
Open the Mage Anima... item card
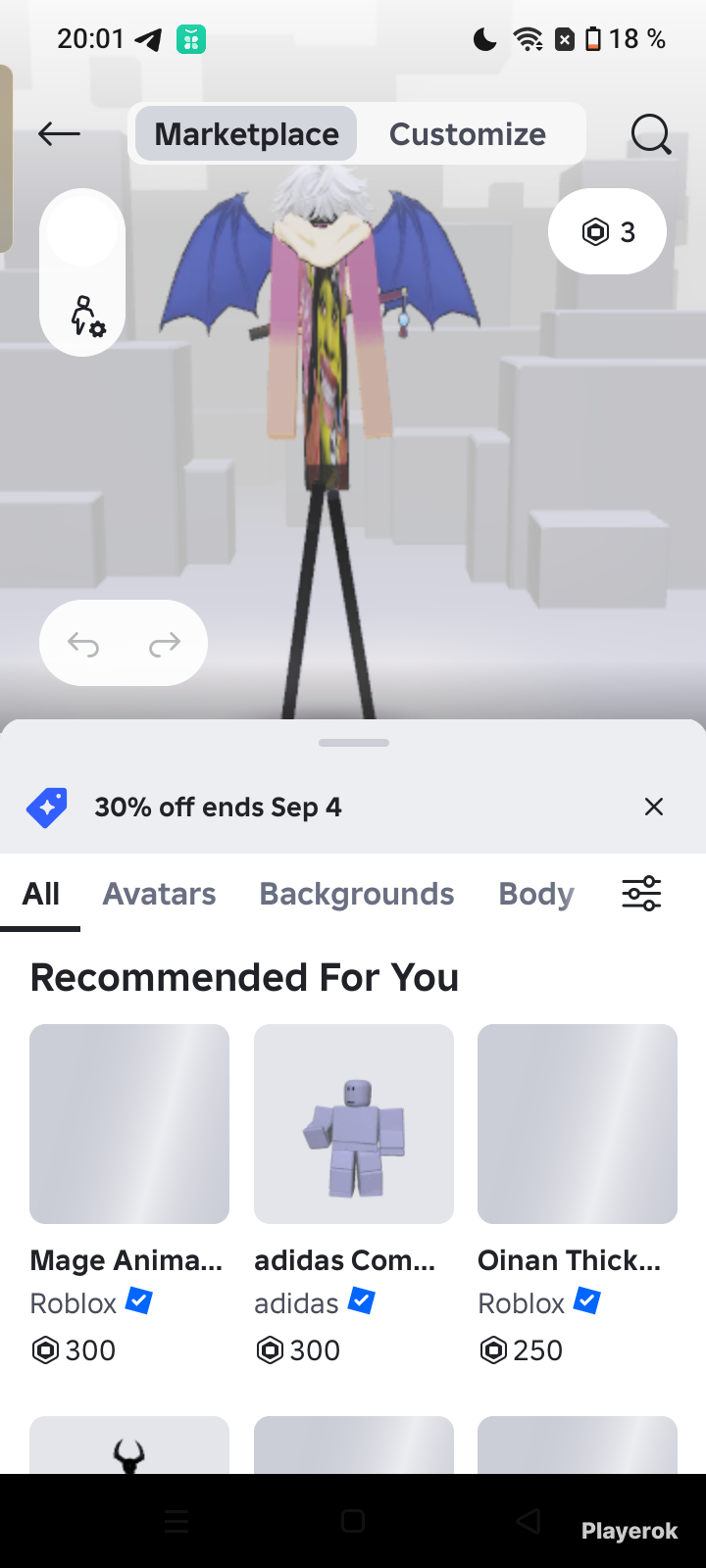click(129, 1196)
